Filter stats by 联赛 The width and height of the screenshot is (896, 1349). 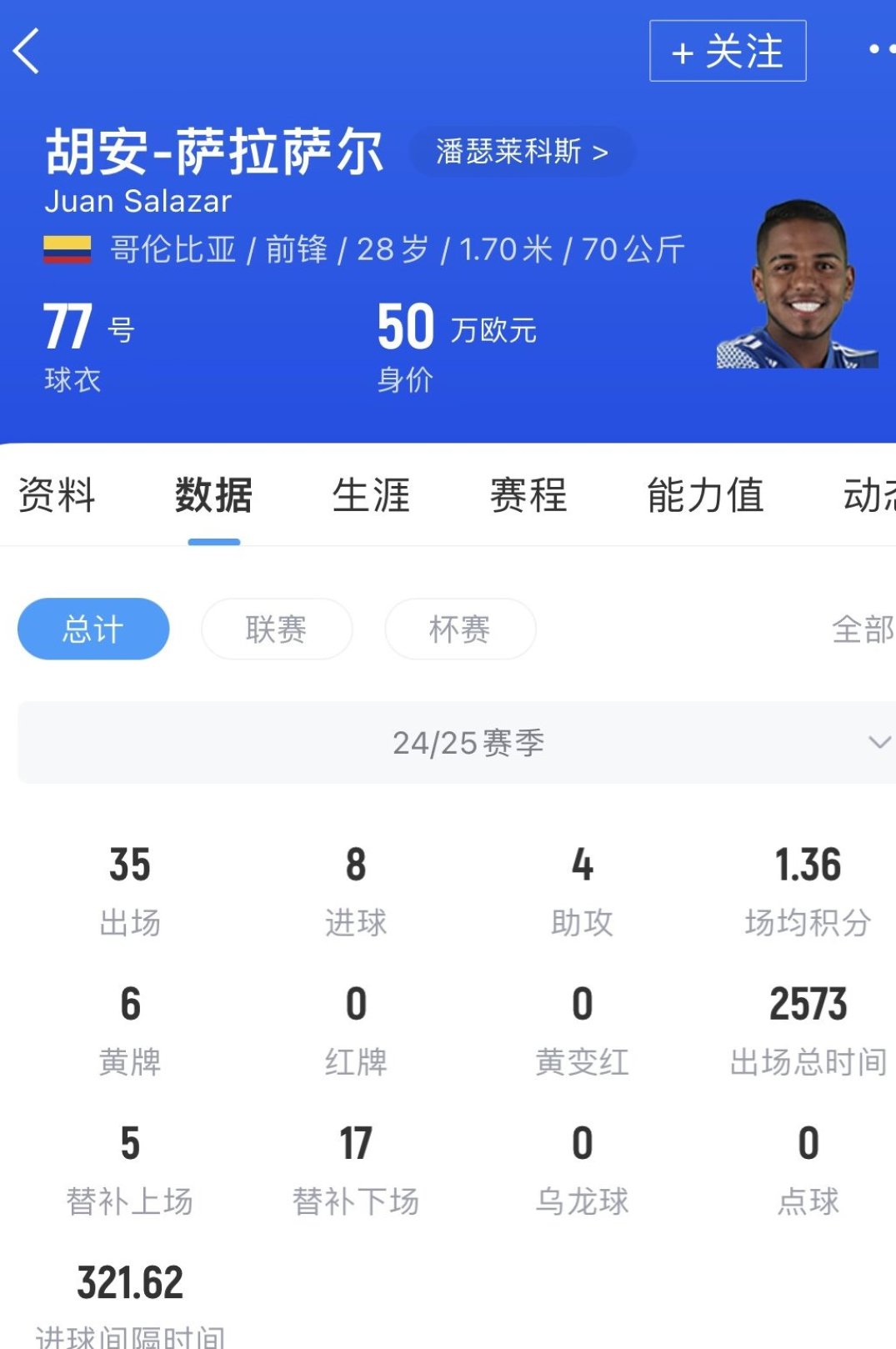click(x=277, y=629)
